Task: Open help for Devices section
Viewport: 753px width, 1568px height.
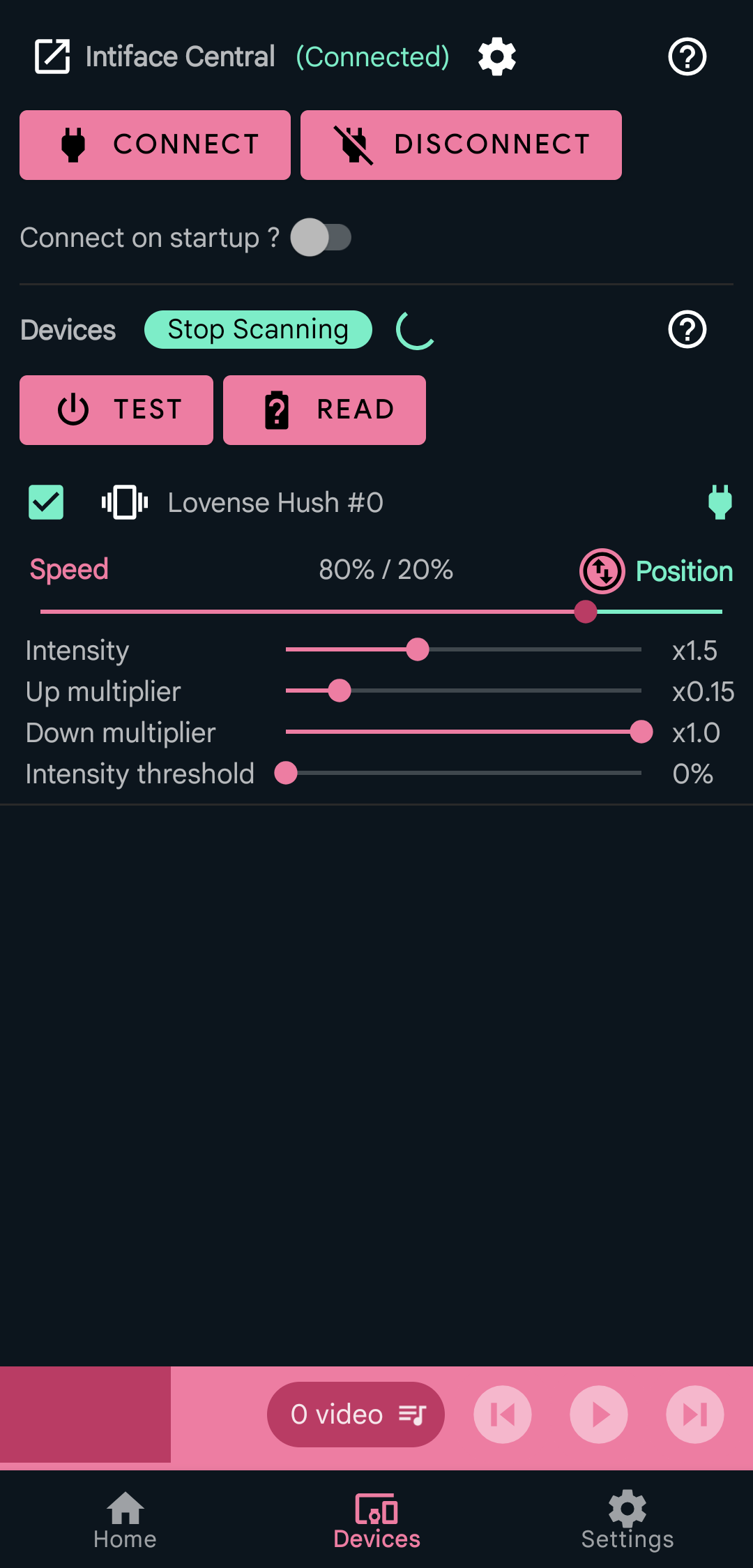Action: tap(687, 329)
